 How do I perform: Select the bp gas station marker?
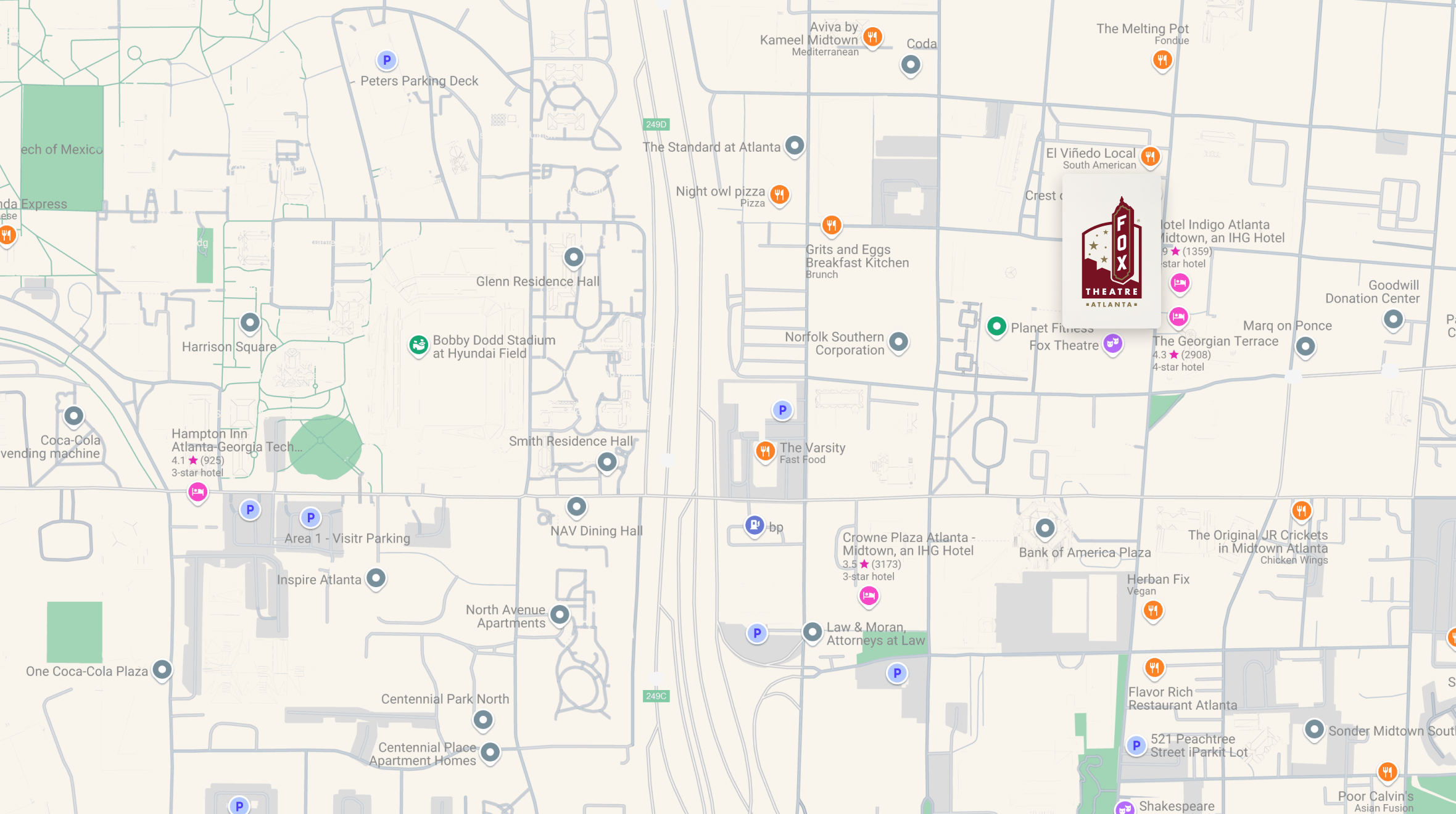755,525
